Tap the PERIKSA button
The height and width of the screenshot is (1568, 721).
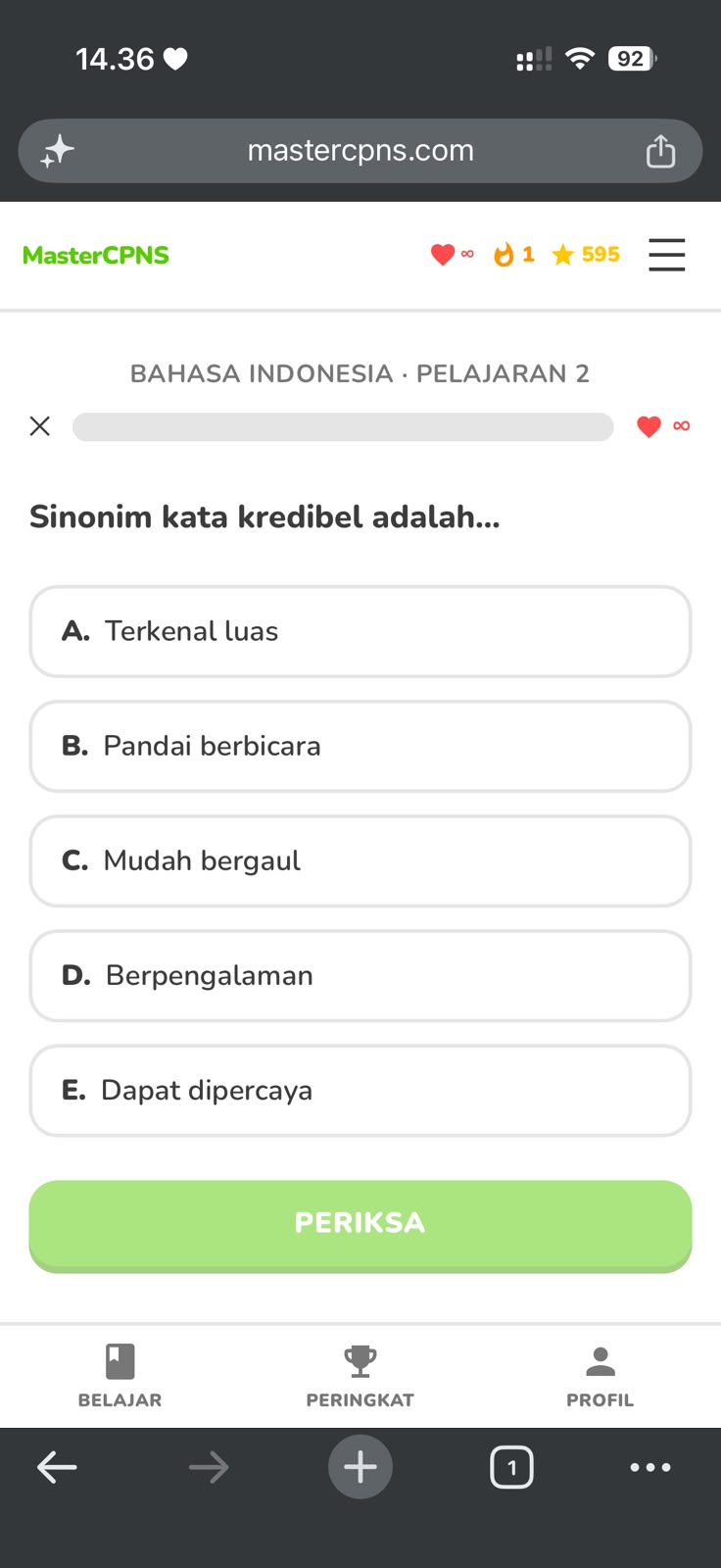coord(360,1225)
